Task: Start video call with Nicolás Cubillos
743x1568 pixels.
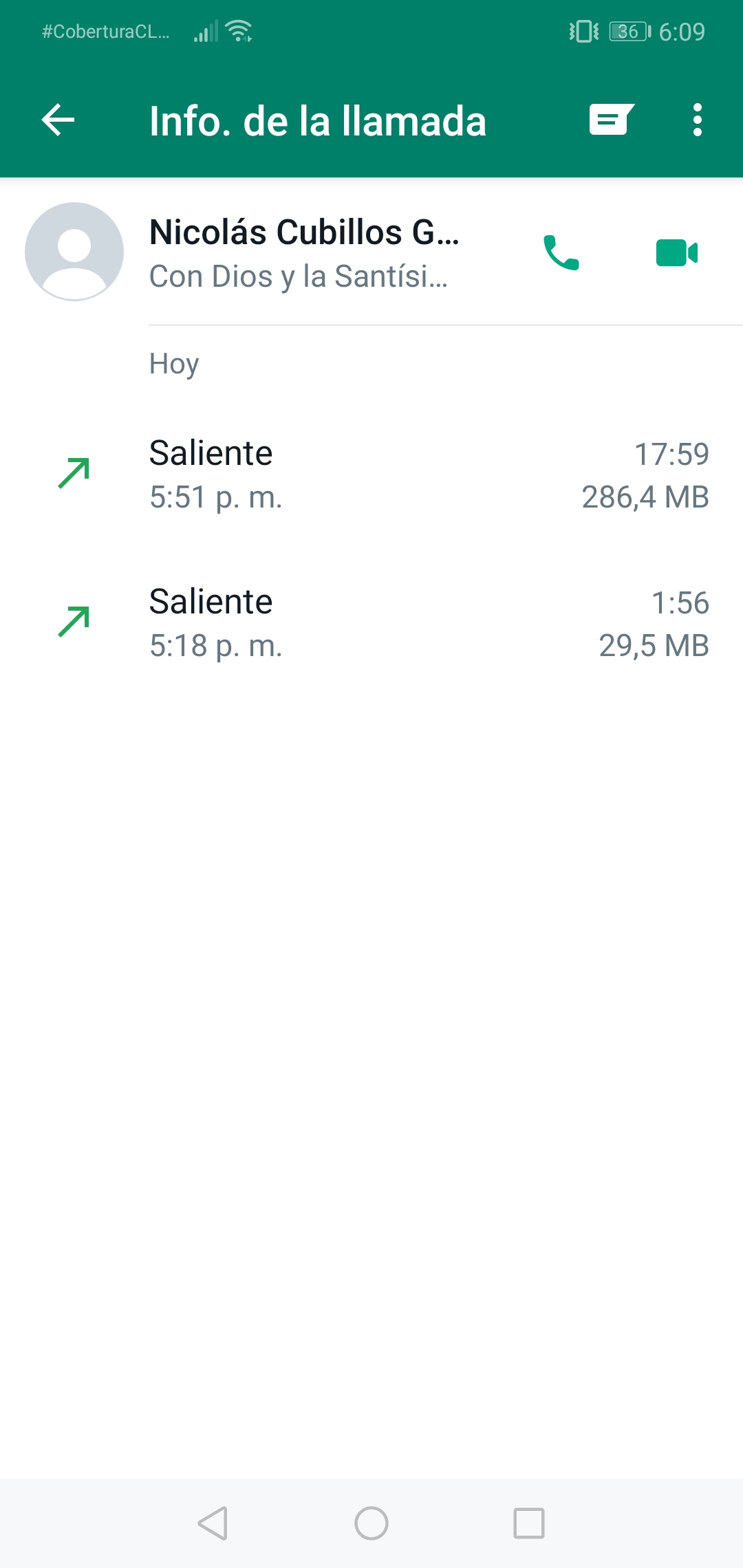Action: coord(677,253)
